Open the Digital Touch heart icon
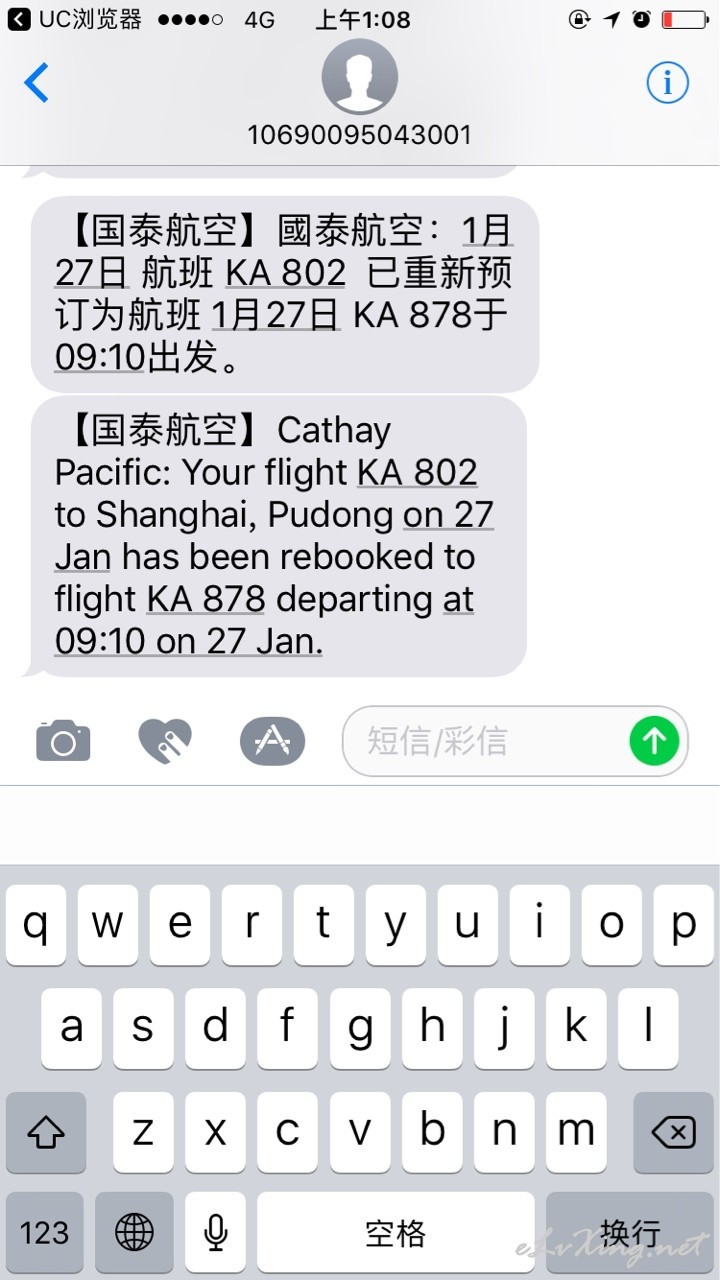The width and height of the screenshot is (720, 1280). click(165, 741)
